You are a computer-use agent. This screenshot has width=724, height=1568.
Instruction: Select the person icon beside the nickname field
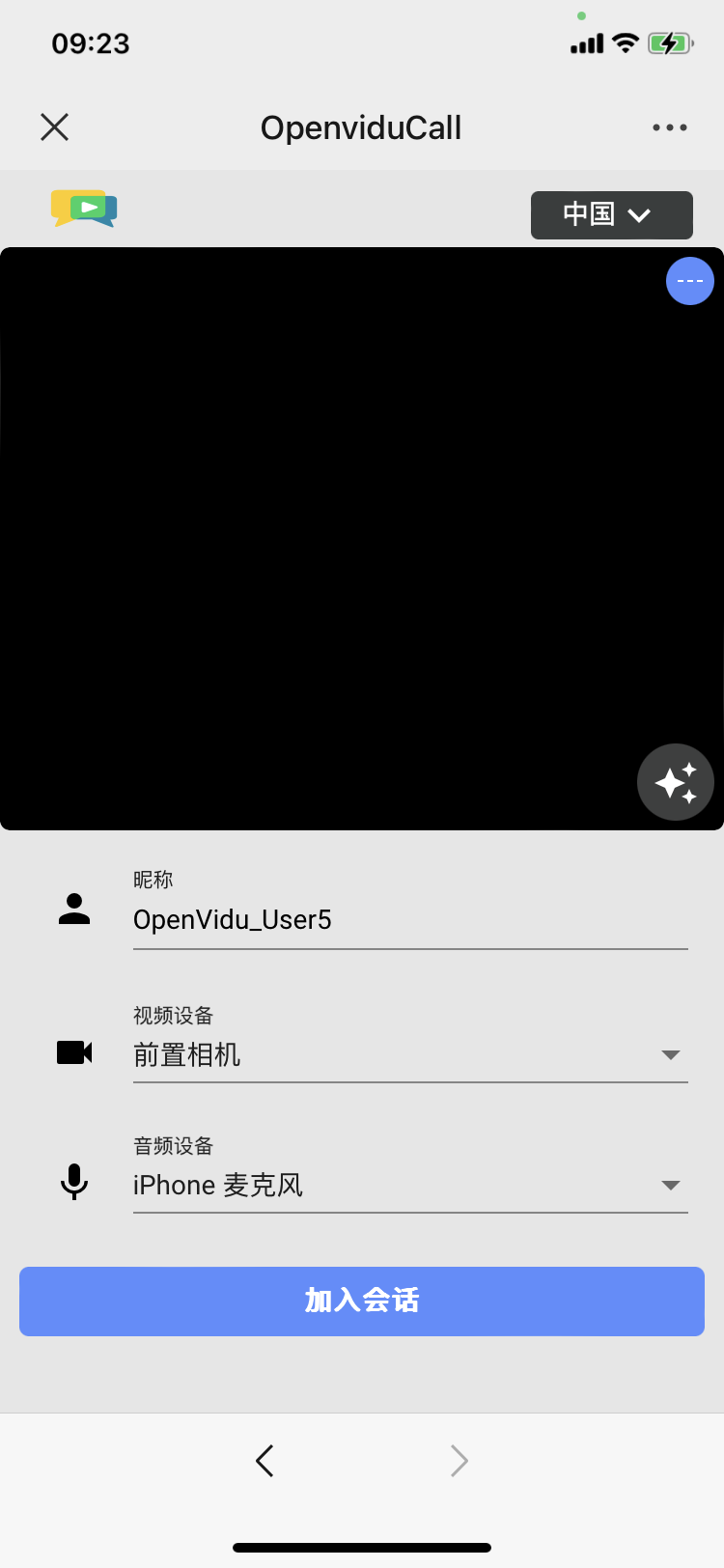(74, 908)
